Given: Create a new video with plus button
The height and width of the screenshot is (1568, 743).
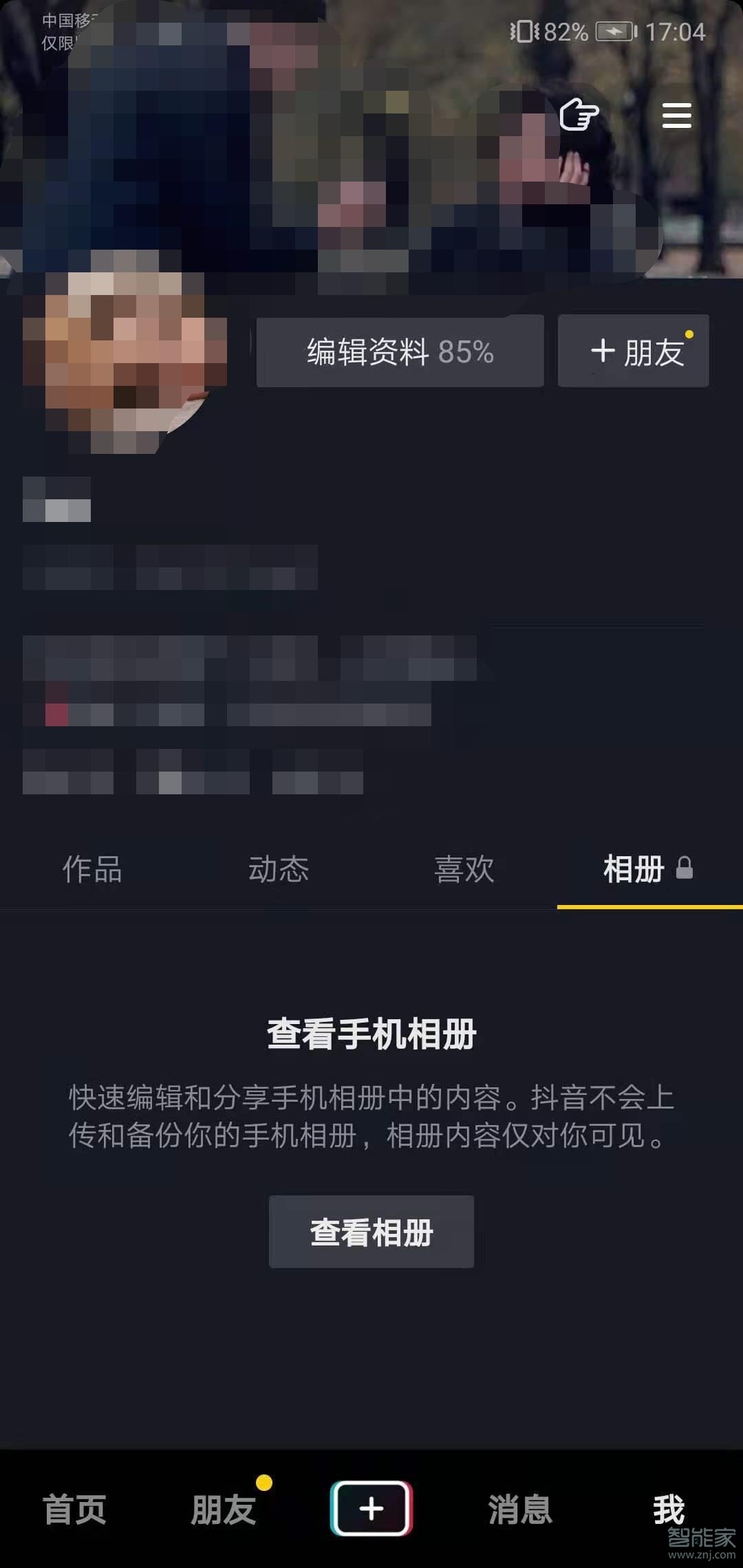Looking at the screenshot, I should tap(371, 1508).
